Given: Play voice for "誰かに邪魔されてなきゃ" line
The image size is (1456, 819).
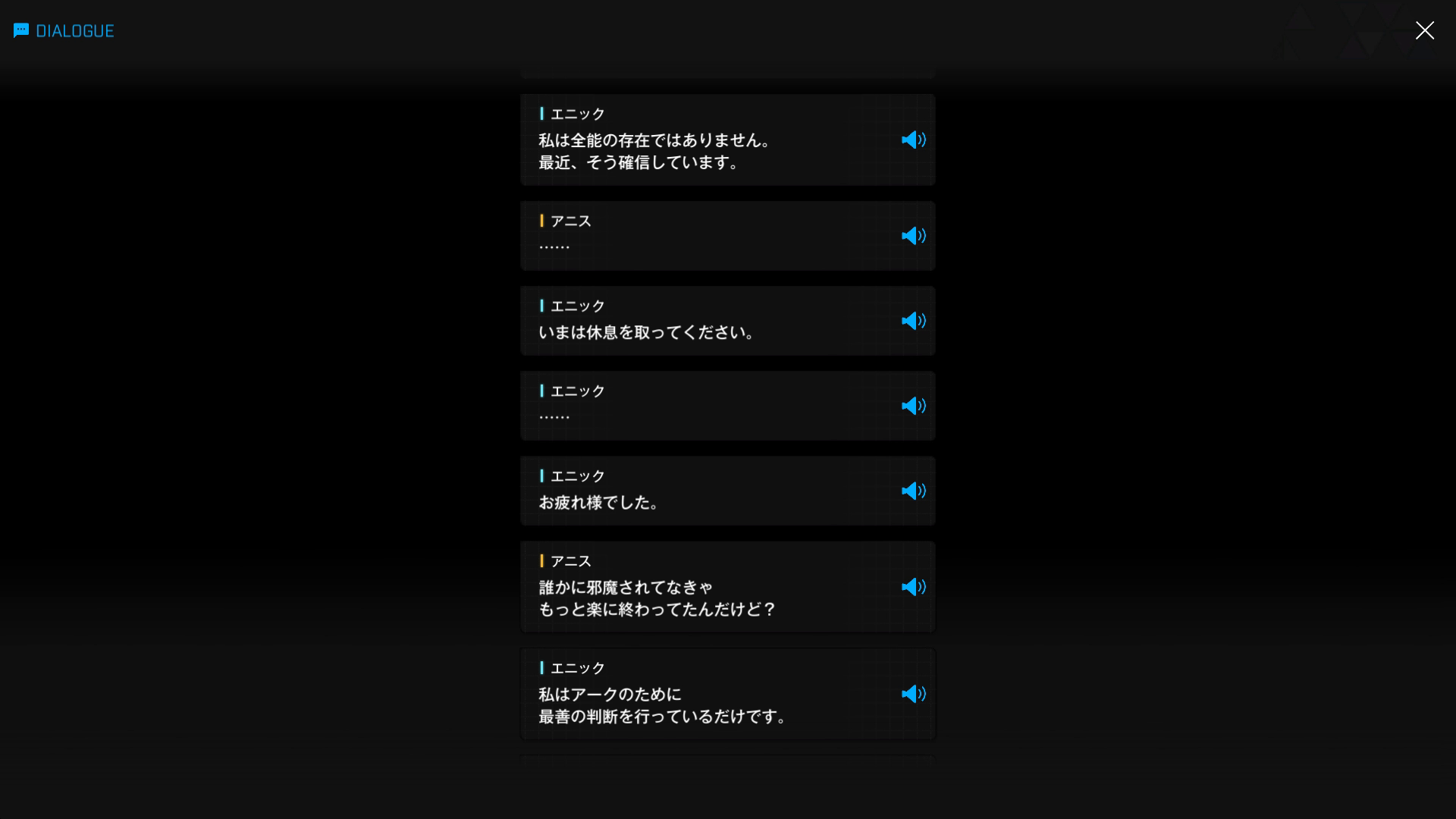Looking at the screenshot, I should click(x=913, y=587).
